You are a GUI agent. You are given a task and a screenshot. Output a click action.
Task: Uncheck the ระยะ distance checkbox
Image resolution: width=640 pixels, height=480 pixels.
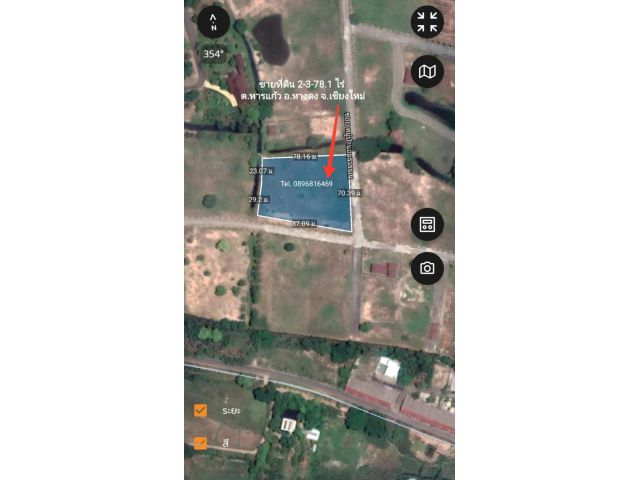[x=201, y=410]
